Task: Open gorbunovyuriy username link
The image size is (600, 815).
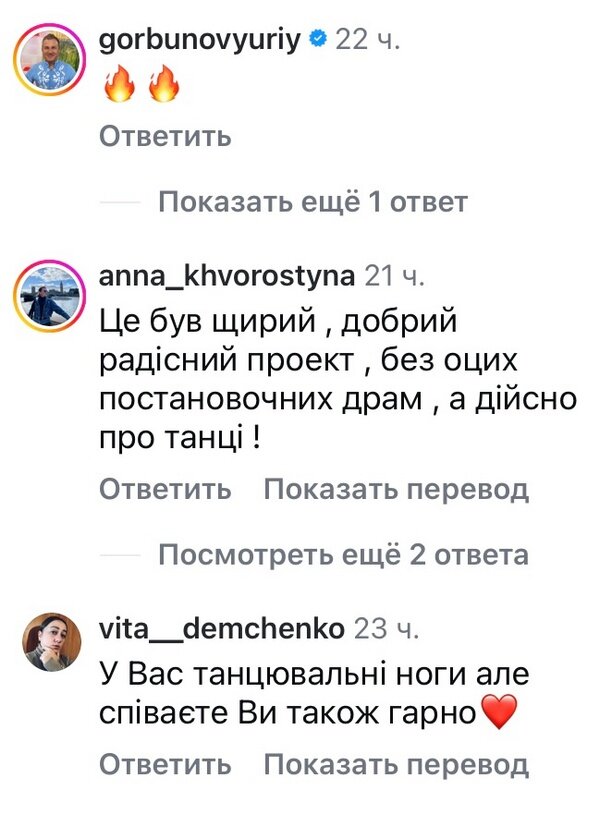Action: pos(198,42)
